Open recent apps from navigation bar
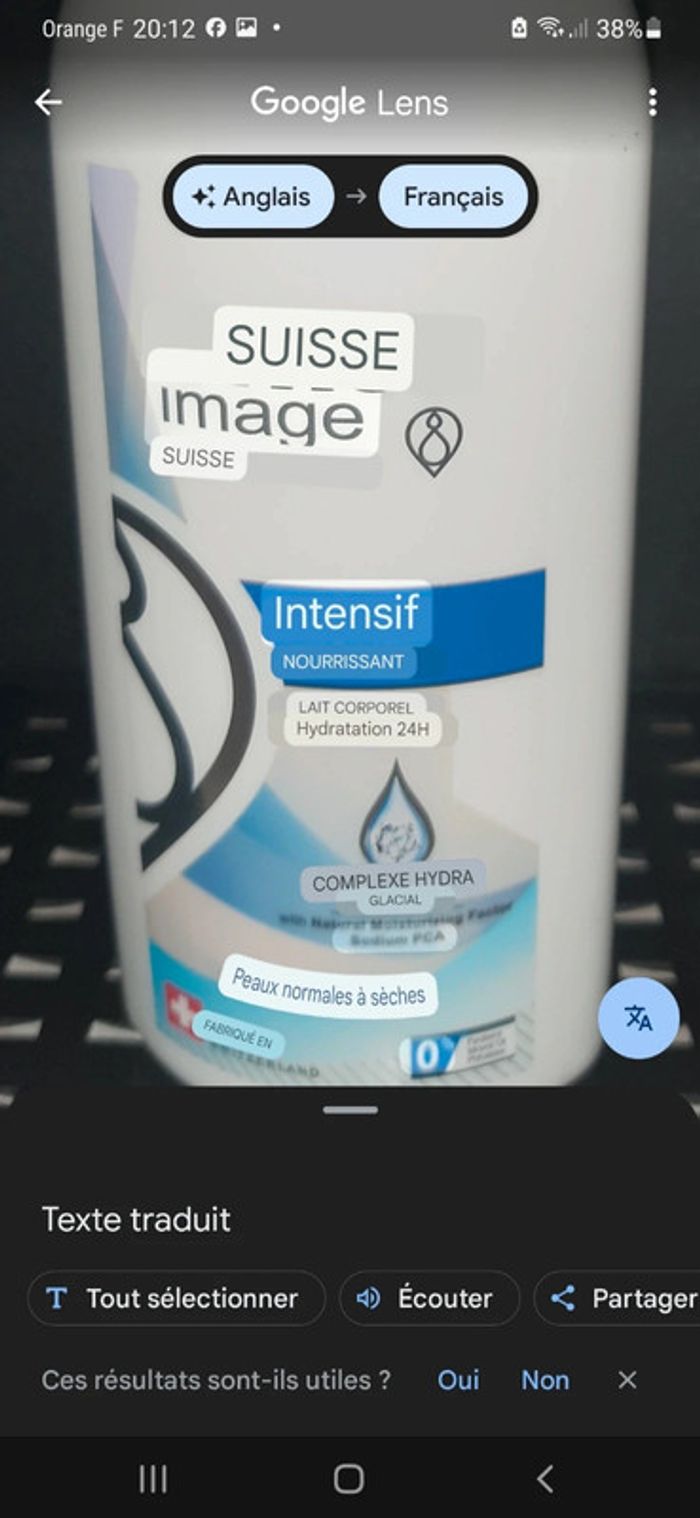The height and width of the screenshot is (1518, 700). pos(153,1478)
